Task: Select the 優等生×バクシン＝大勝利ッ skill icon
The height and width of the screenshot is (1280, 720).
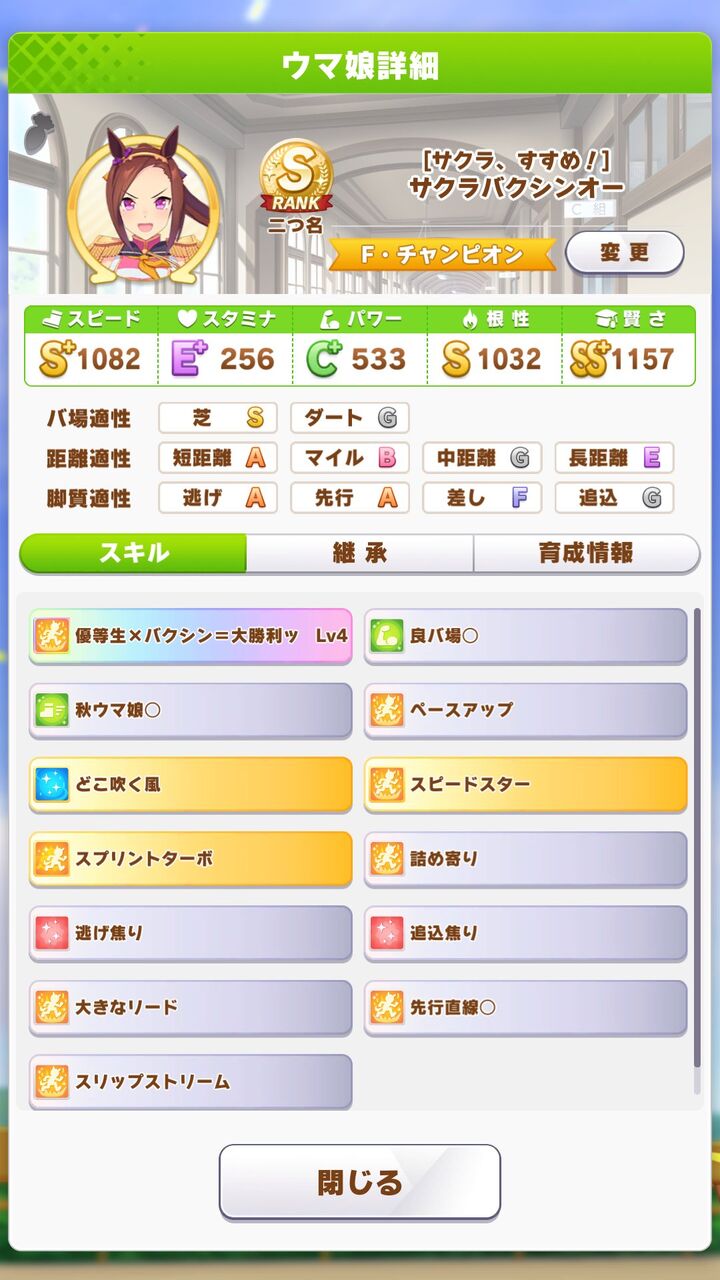Action: click(50, 636)
